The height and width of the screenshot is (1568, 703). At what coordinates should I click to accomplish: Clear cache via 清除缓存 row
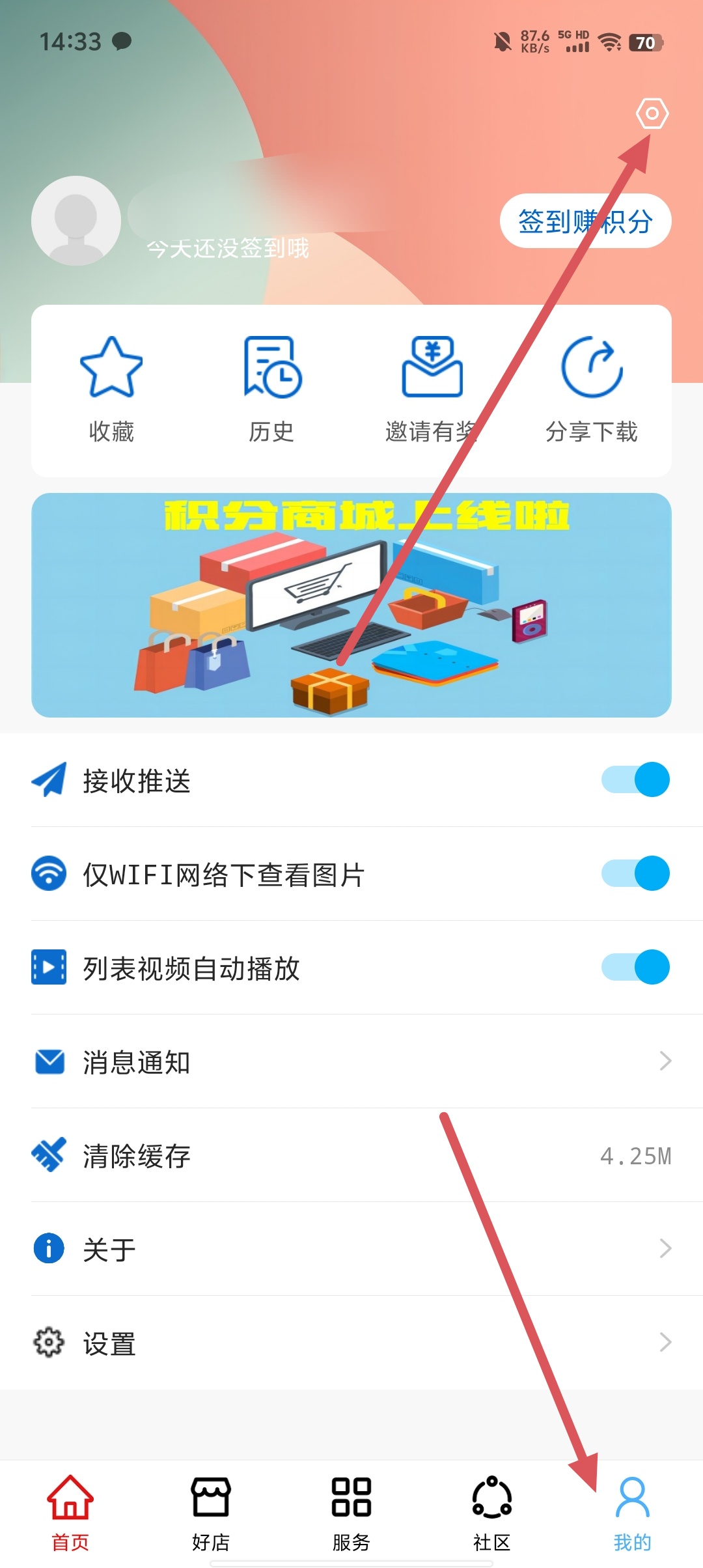coord(351,1156)
